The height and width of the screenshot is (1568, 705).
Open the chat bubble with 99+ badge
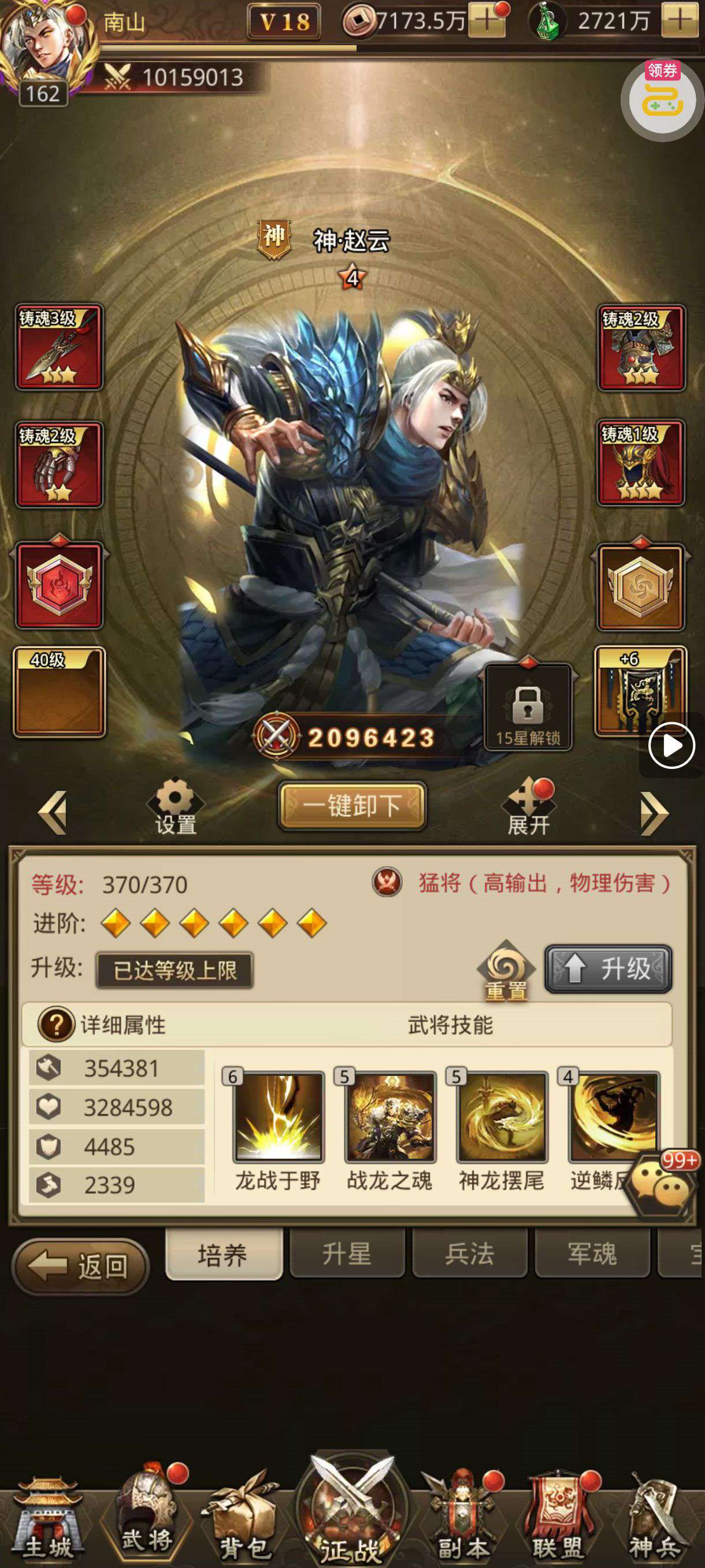tap(662, 1187)
